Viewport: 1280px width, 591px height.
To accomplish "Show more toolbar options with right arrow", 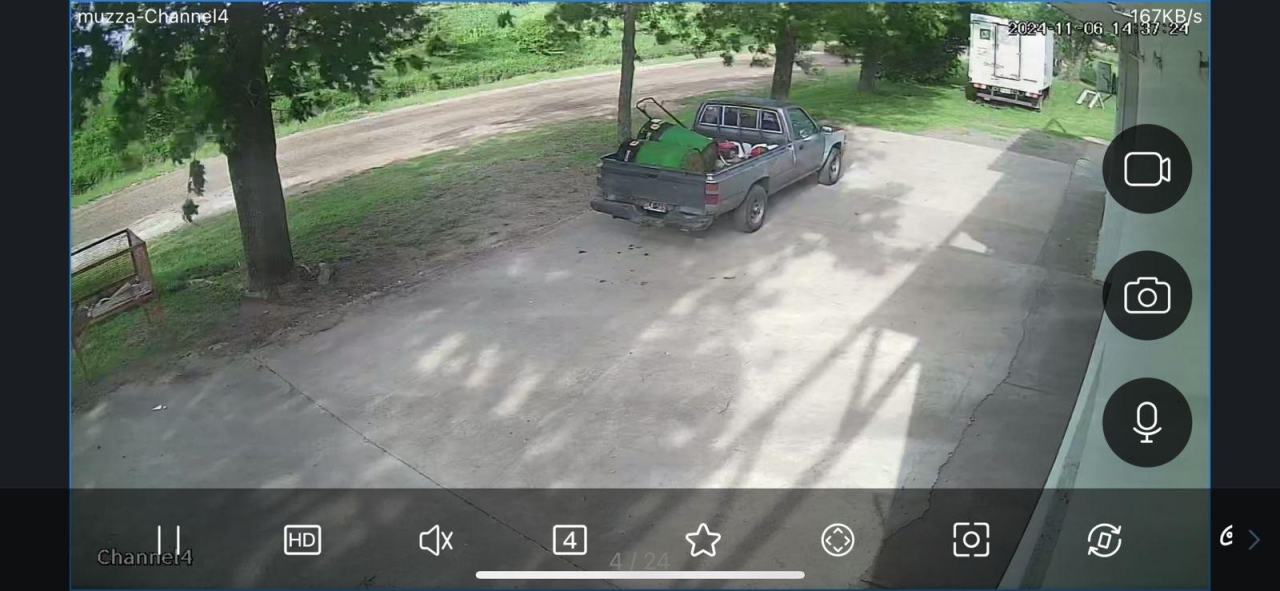I will click(x=1254, y=540).
